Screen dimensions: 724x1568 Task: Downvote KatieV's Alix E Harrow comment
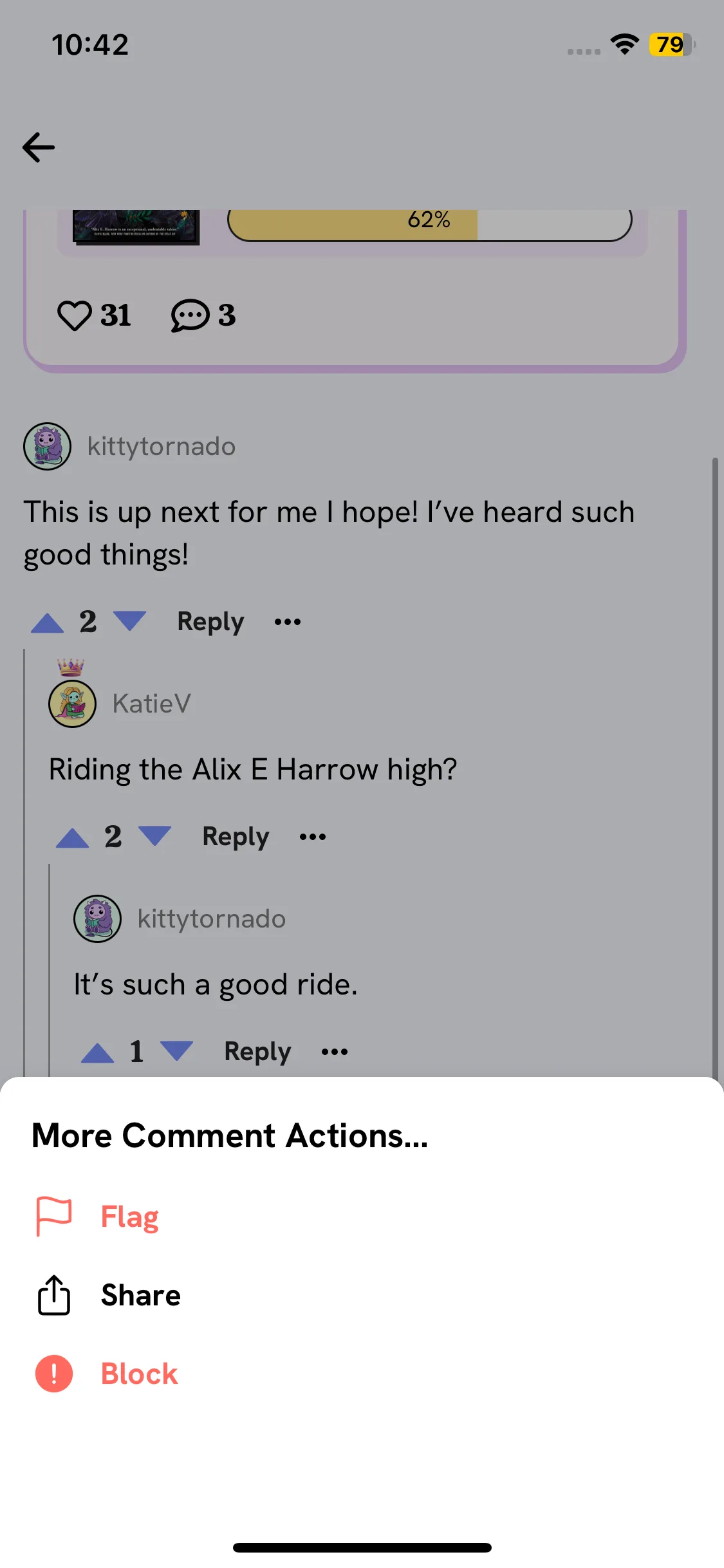pyautogui.click(x=155, y=836)
